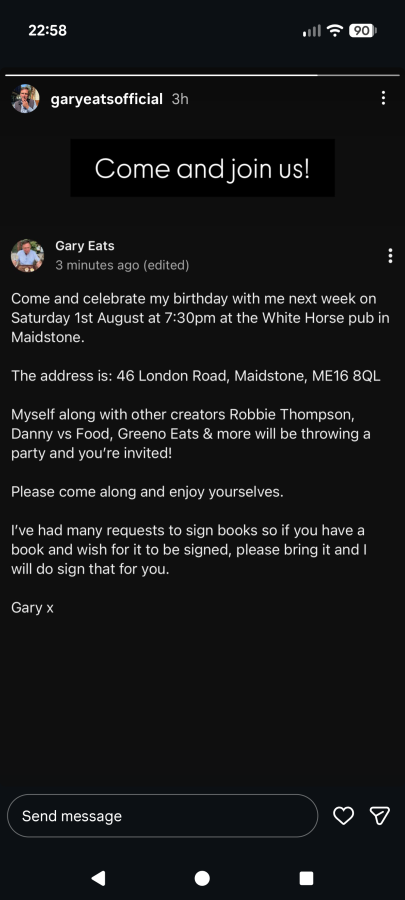This screenshot has width=405, height=900.
Task: Tap the Send message field
Action: pyautogui.click(x=162, y=816)
